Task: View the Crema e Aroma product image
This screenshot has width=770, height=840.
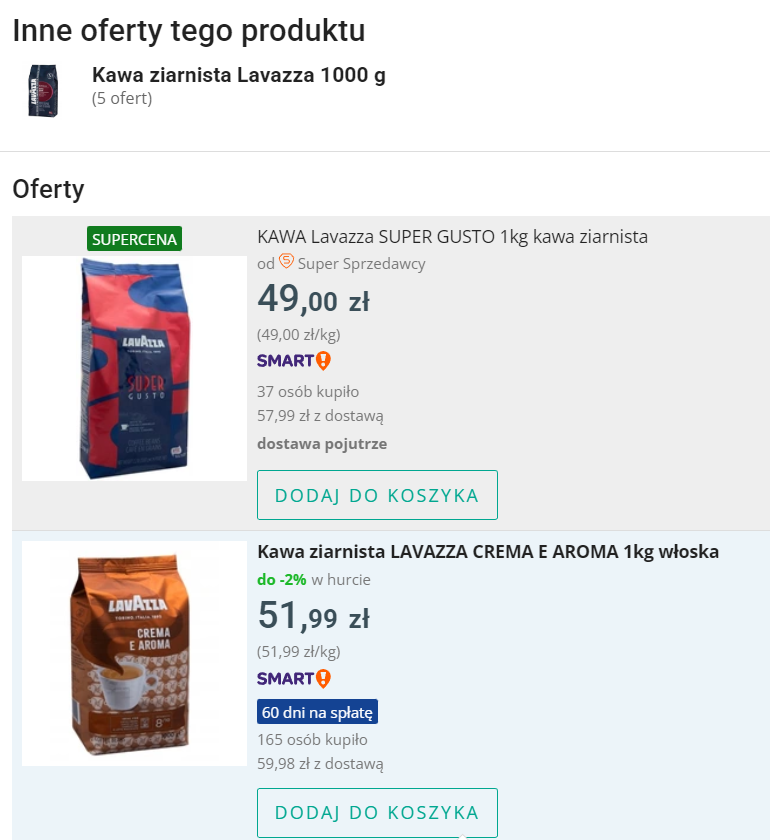Action: click(134, 653)
